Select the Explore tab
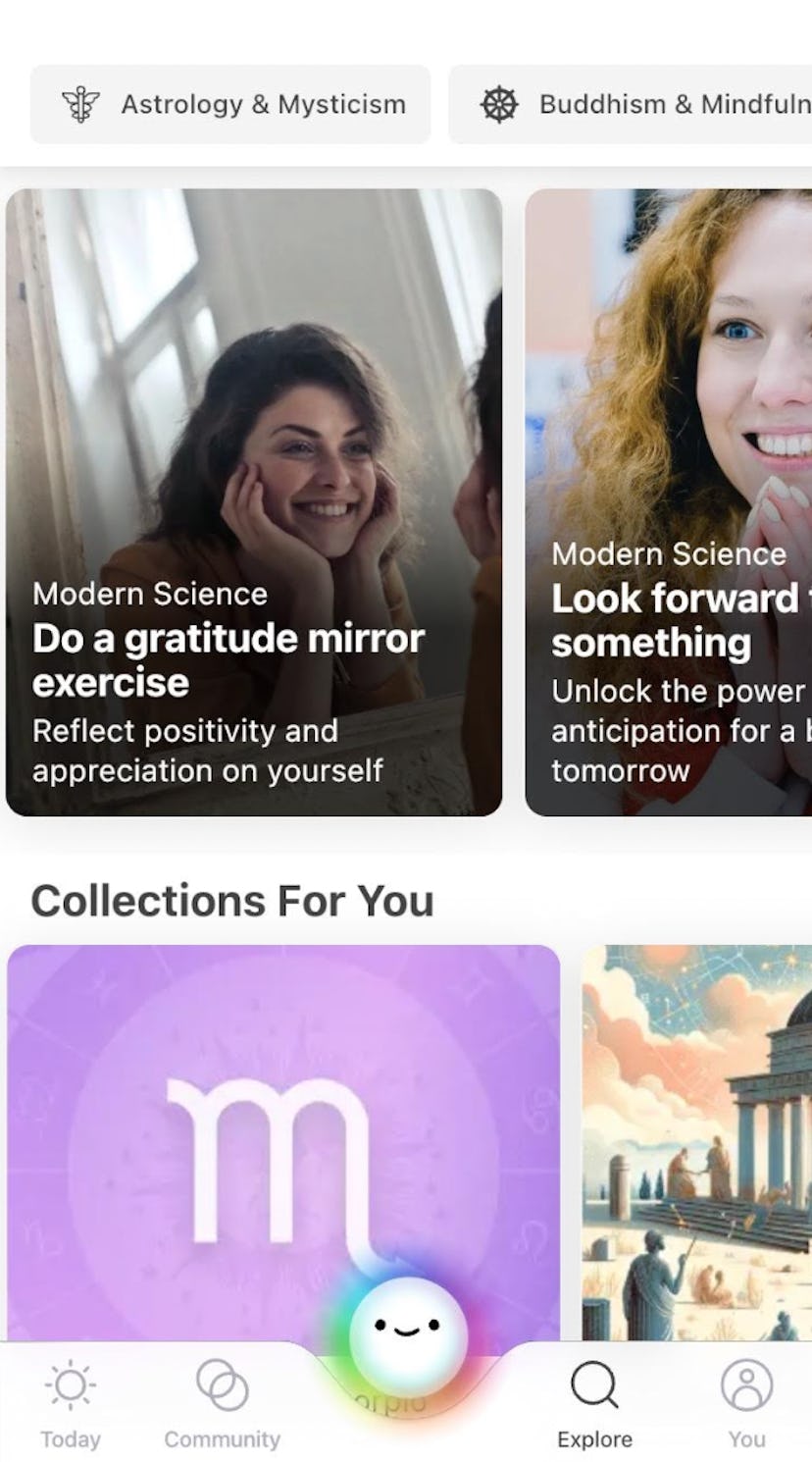 pyautogui.click(x=594, y=1405)
